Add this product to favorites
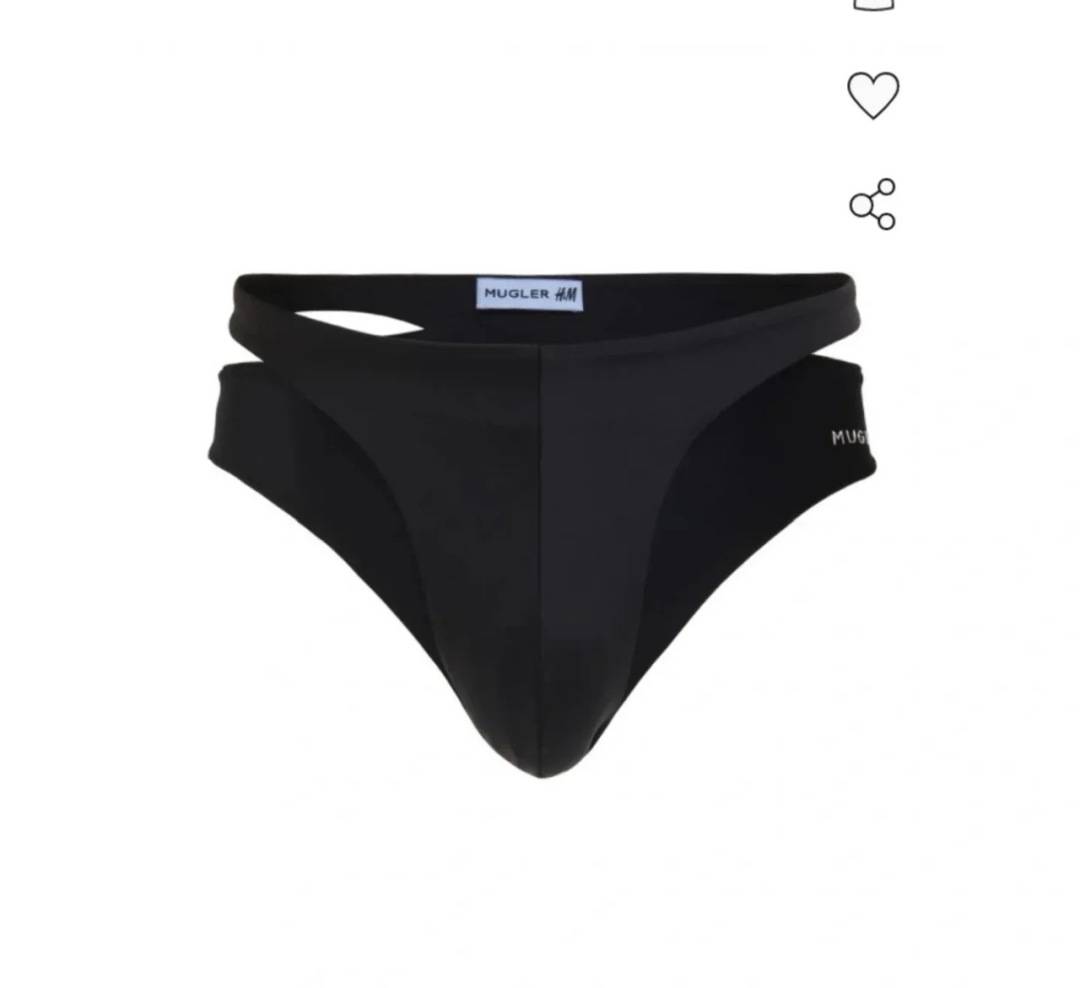1080x988 pixels. point(873,96)
